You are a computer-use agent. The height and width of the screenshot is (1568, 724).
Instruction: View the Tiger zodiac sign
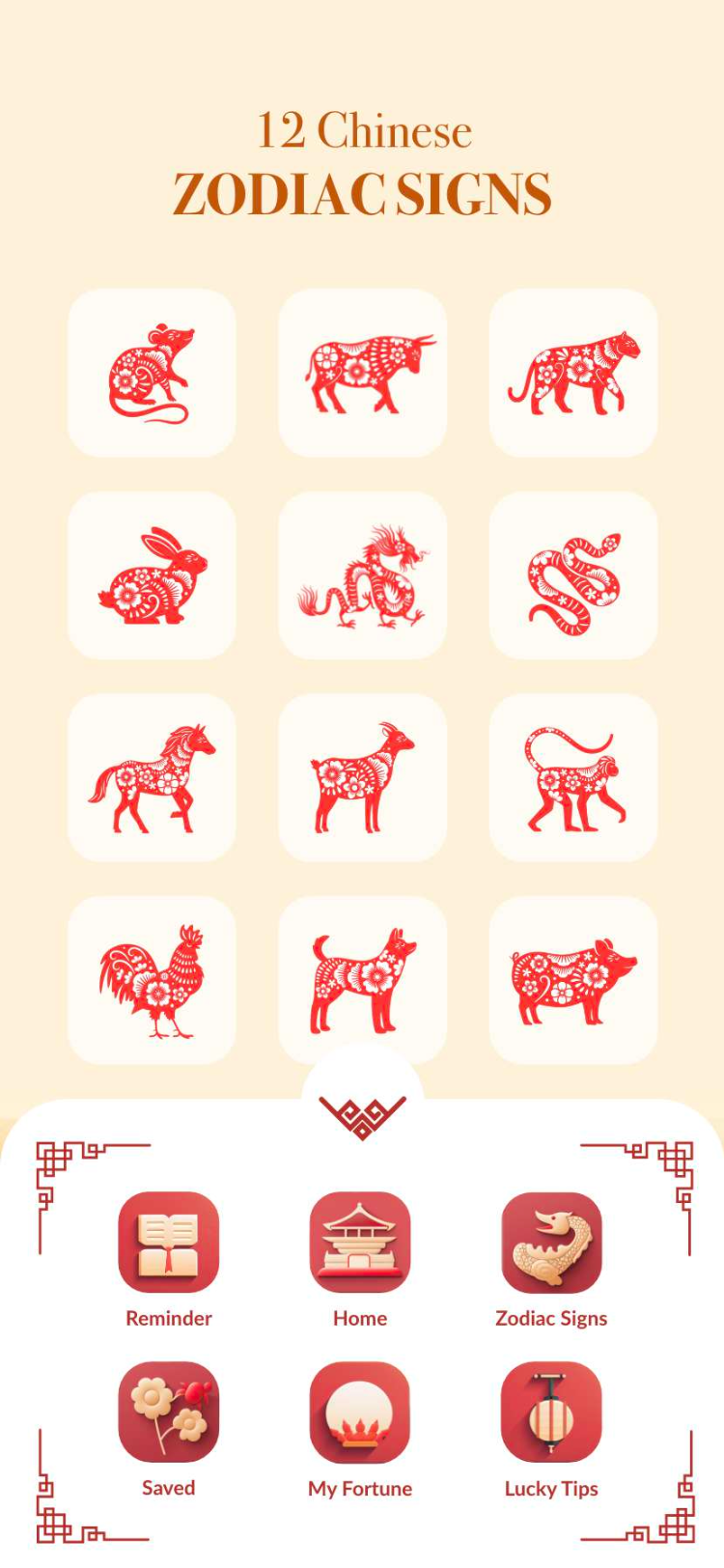(573, 373)
